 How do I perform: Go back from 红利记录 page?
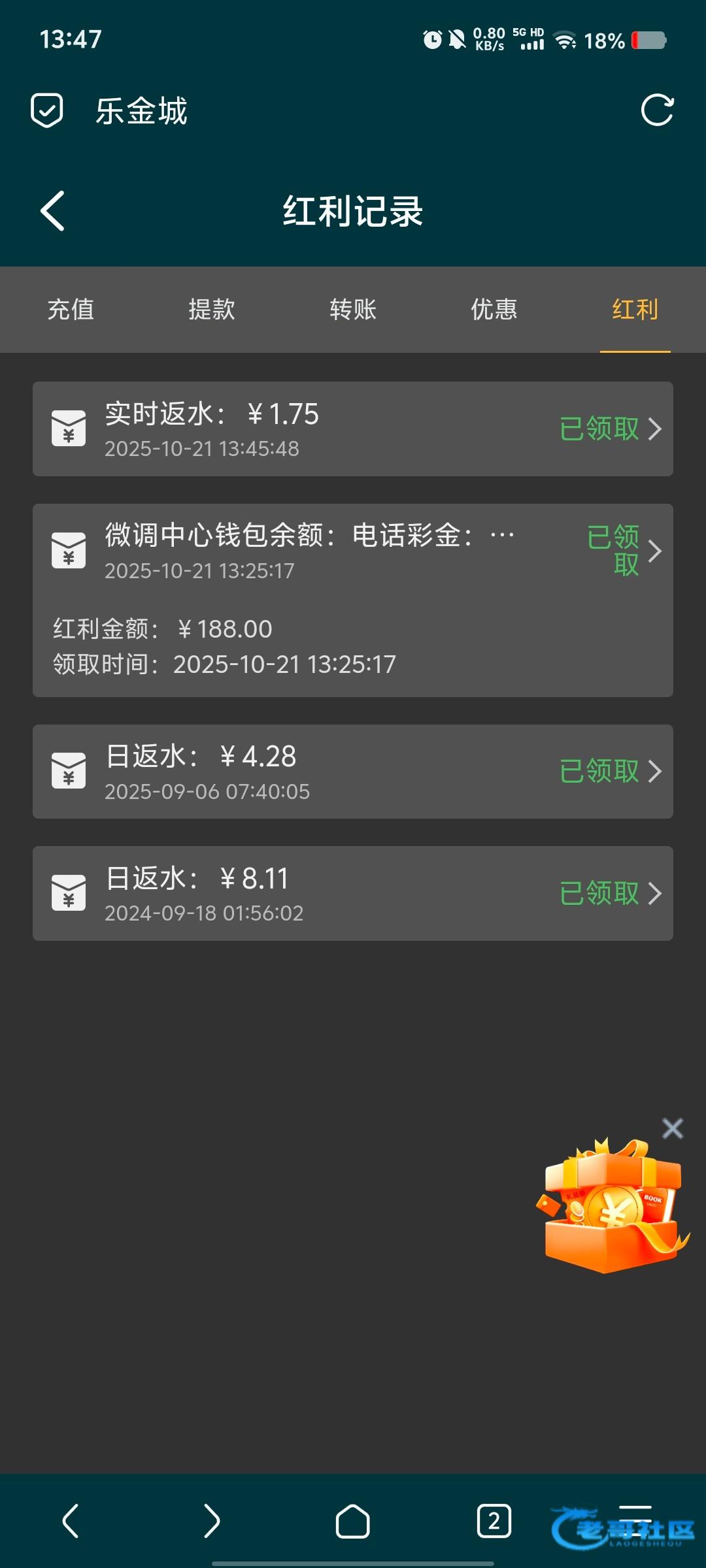(53, 211)
